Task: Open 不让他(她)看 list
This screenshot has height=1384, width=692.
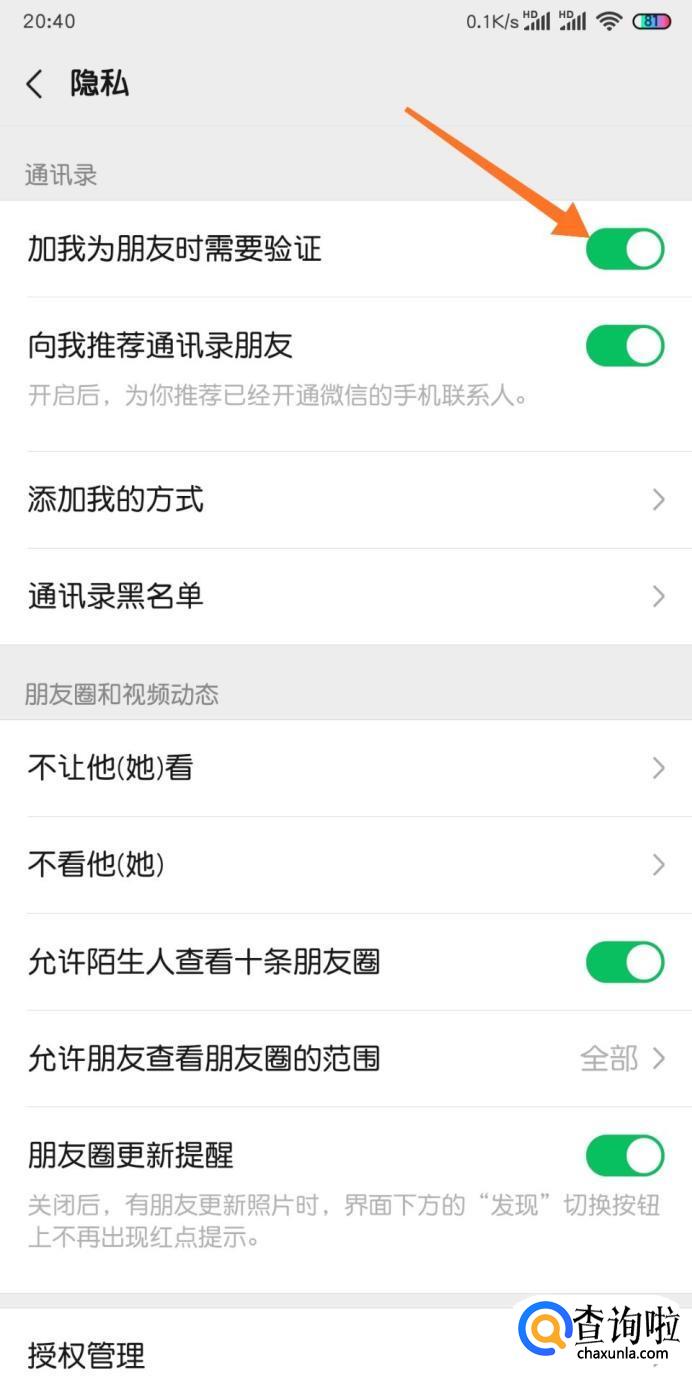Action: (x=345, y=768)
